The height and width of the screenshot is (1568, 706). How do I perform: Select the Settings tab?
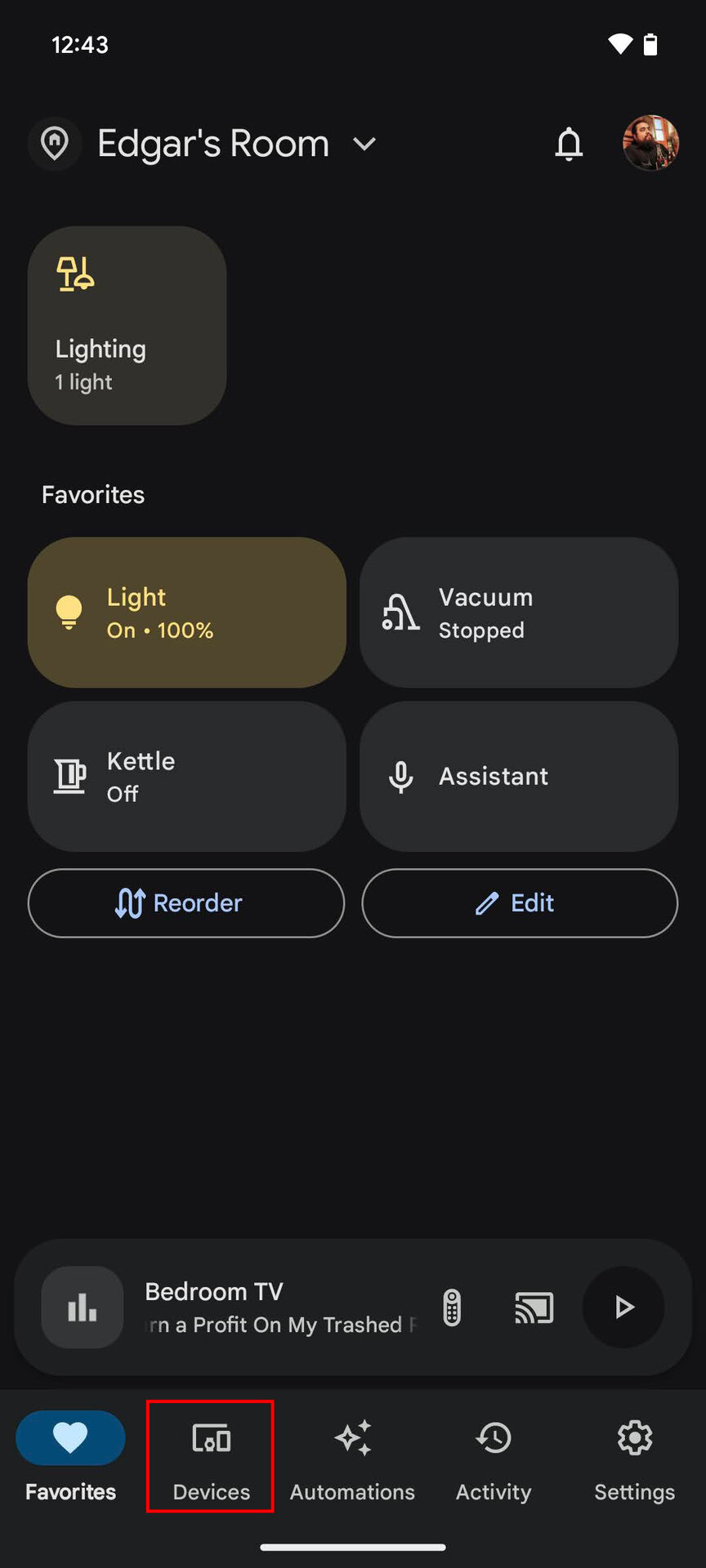pyautogui.click(x=634, y=1457)
